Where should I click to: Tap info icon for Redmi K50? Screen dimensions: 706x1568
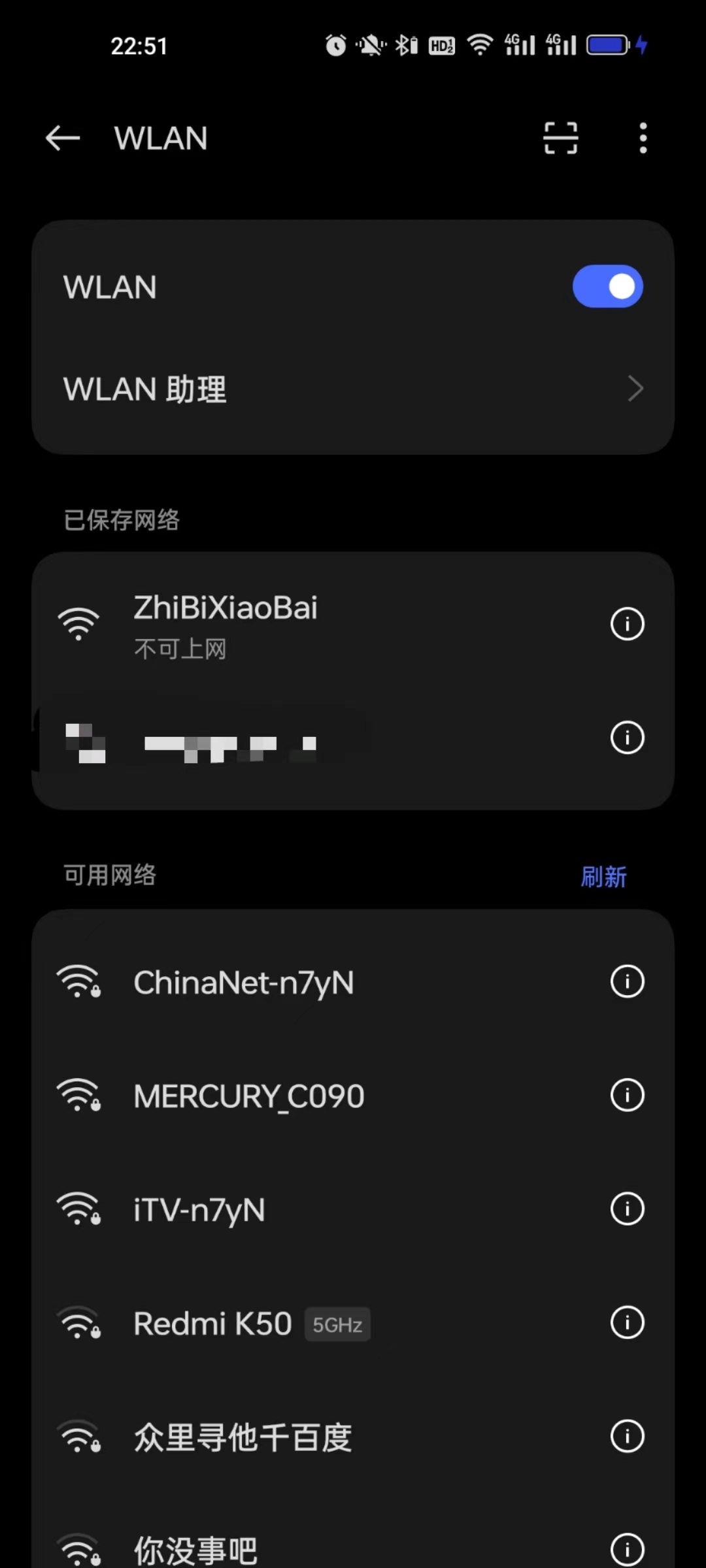[627, 1323]
